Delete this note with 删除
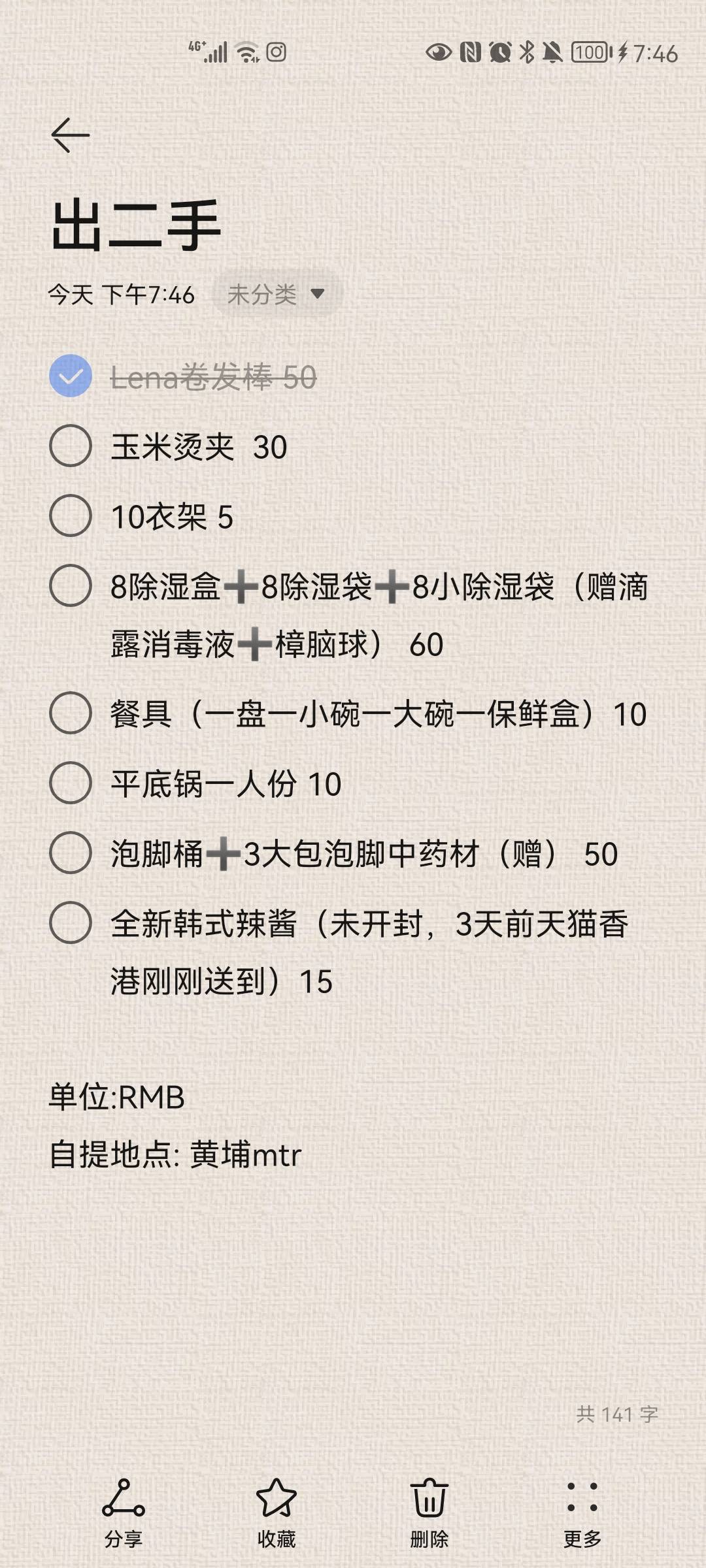 click(429, 1512)
